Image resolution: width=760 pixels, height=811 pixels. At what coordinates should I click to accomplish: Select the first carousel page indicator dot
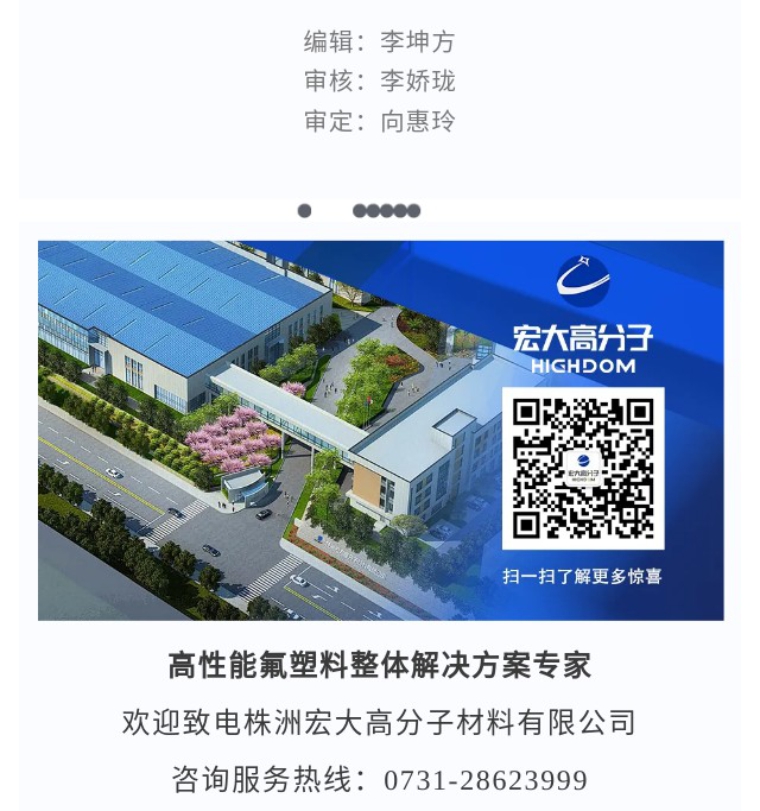coord(304,211)
